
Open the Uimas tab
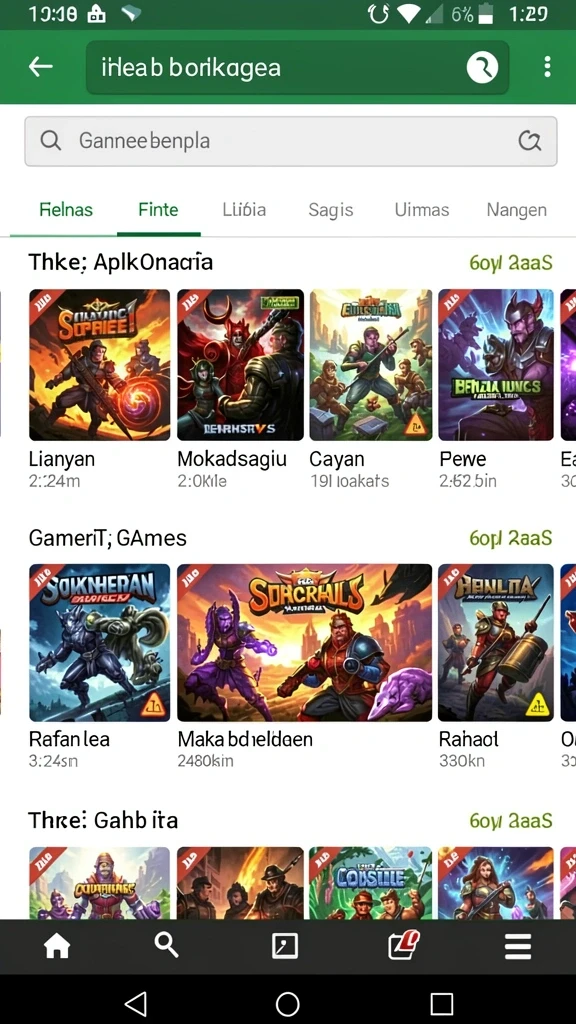[422, 210]
